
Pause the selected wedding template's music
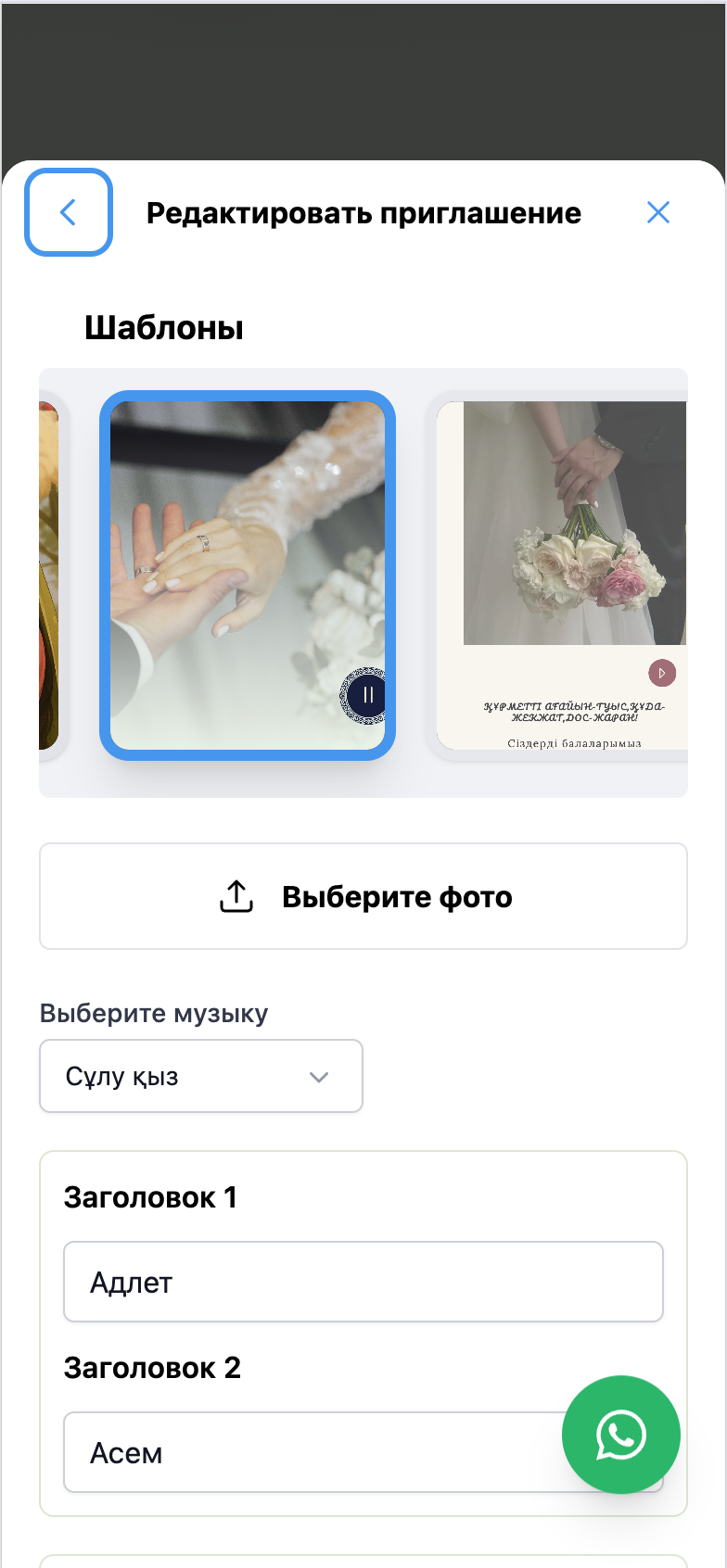point(367,696)
